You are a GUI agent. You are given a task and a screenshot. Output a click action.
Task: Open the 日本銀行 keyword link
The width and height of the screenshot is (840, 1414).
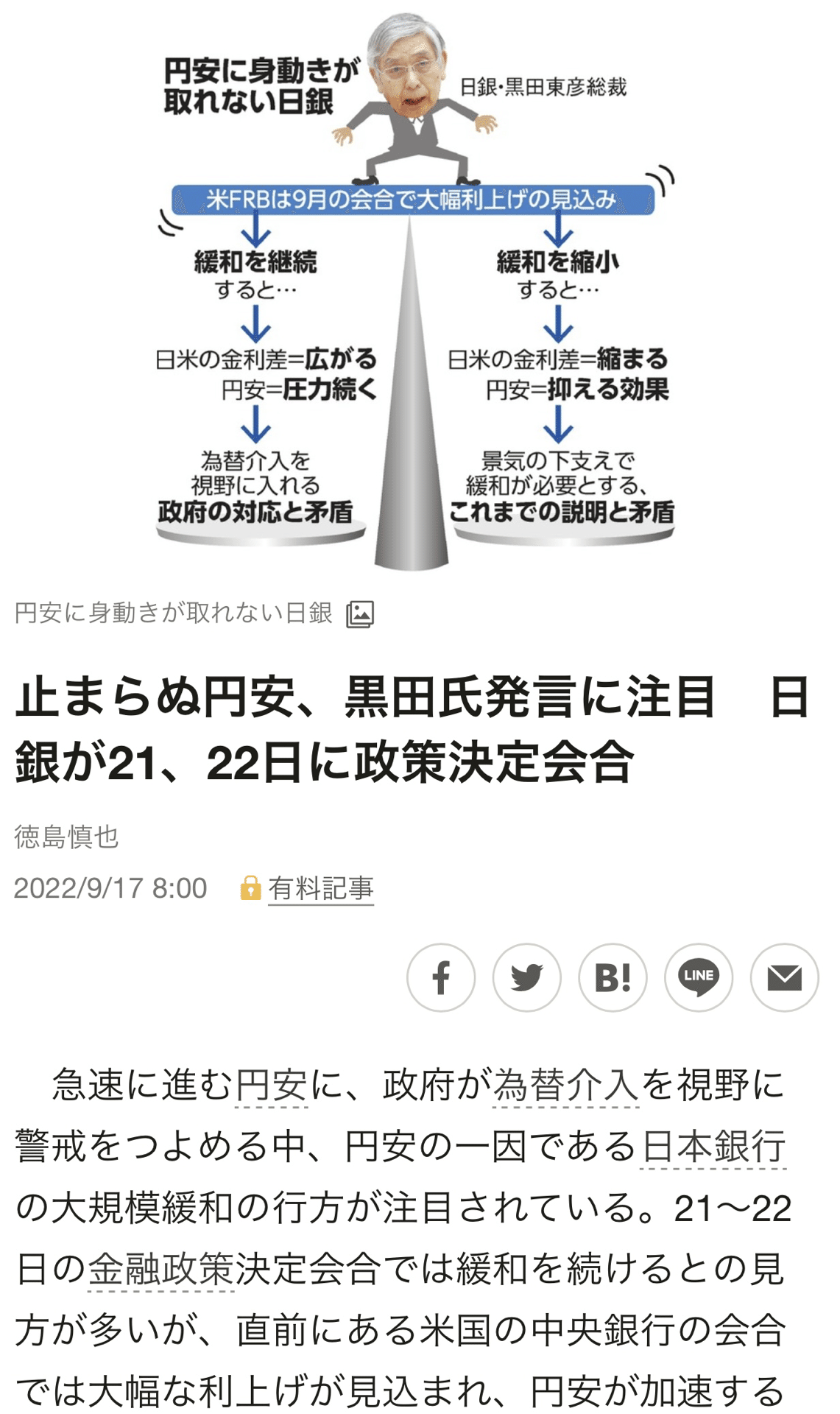(x=713, y=1147)
